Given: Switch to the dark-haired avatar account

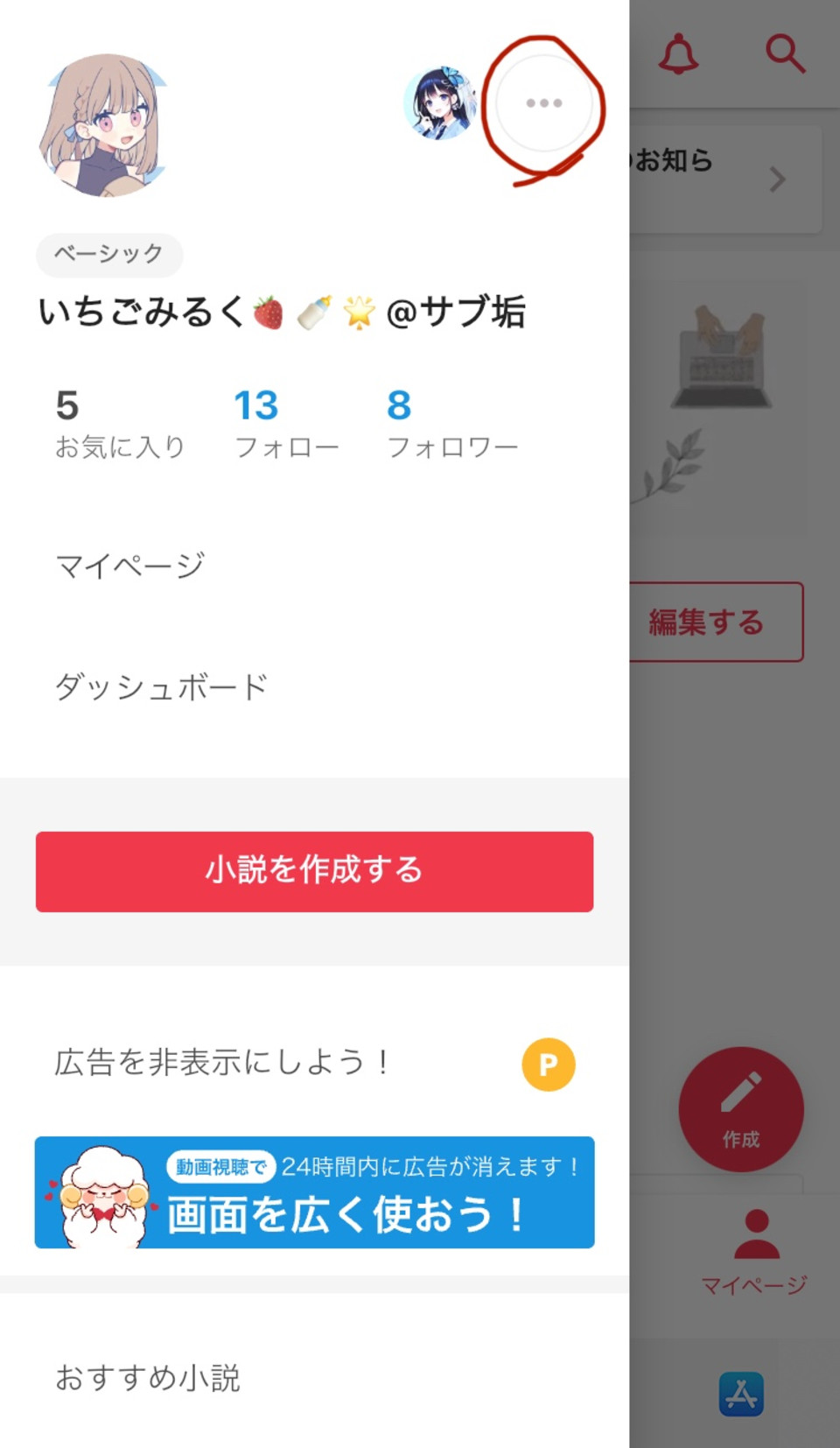Looking at the screenshot, I should click(440, 103).
